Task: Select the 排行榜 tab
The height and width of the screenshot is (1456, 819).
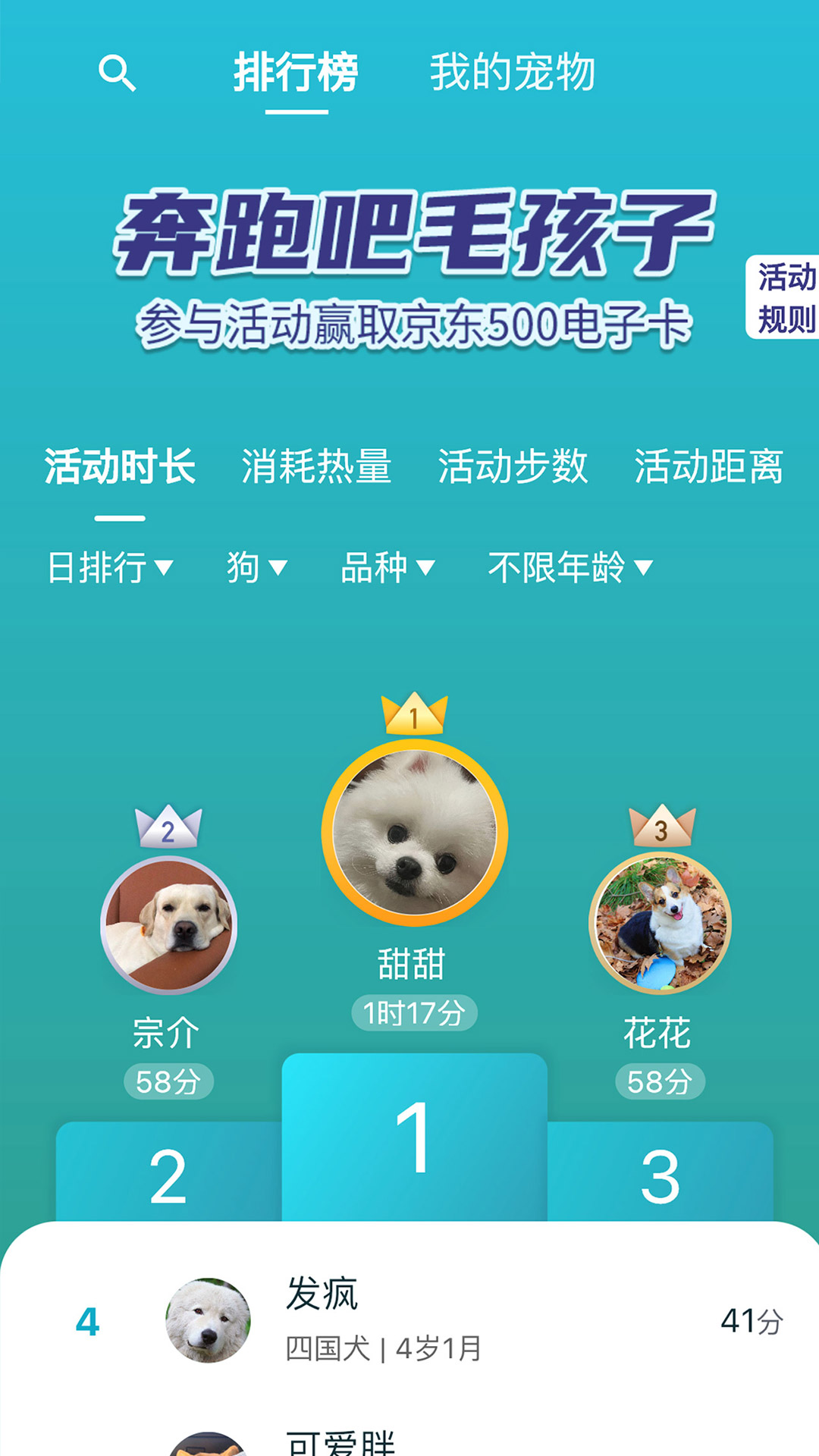Action: (296, 73)
